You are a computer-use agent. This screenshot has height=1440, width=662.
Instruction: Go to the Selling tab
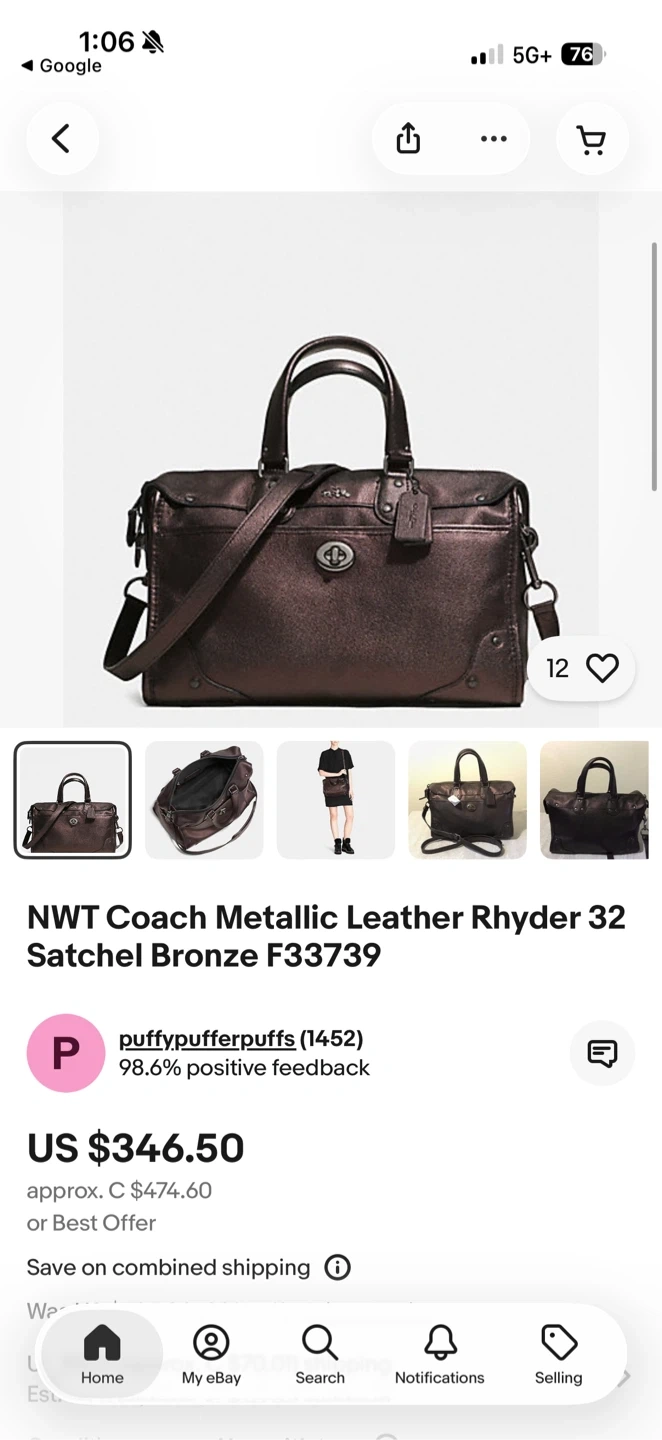coord(558,1355)
